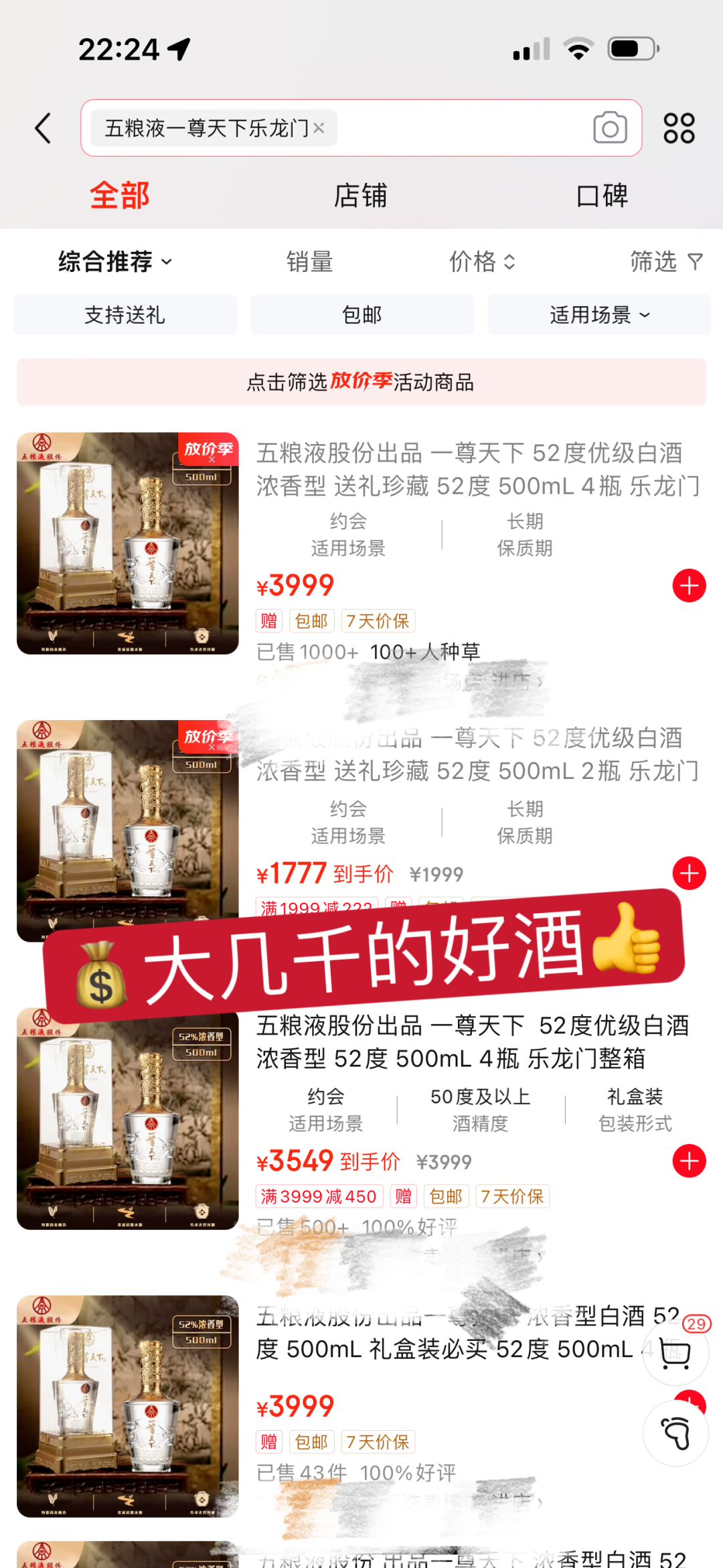Sort results by 价格
This screenshot has height=1568, width=723.
482,261
